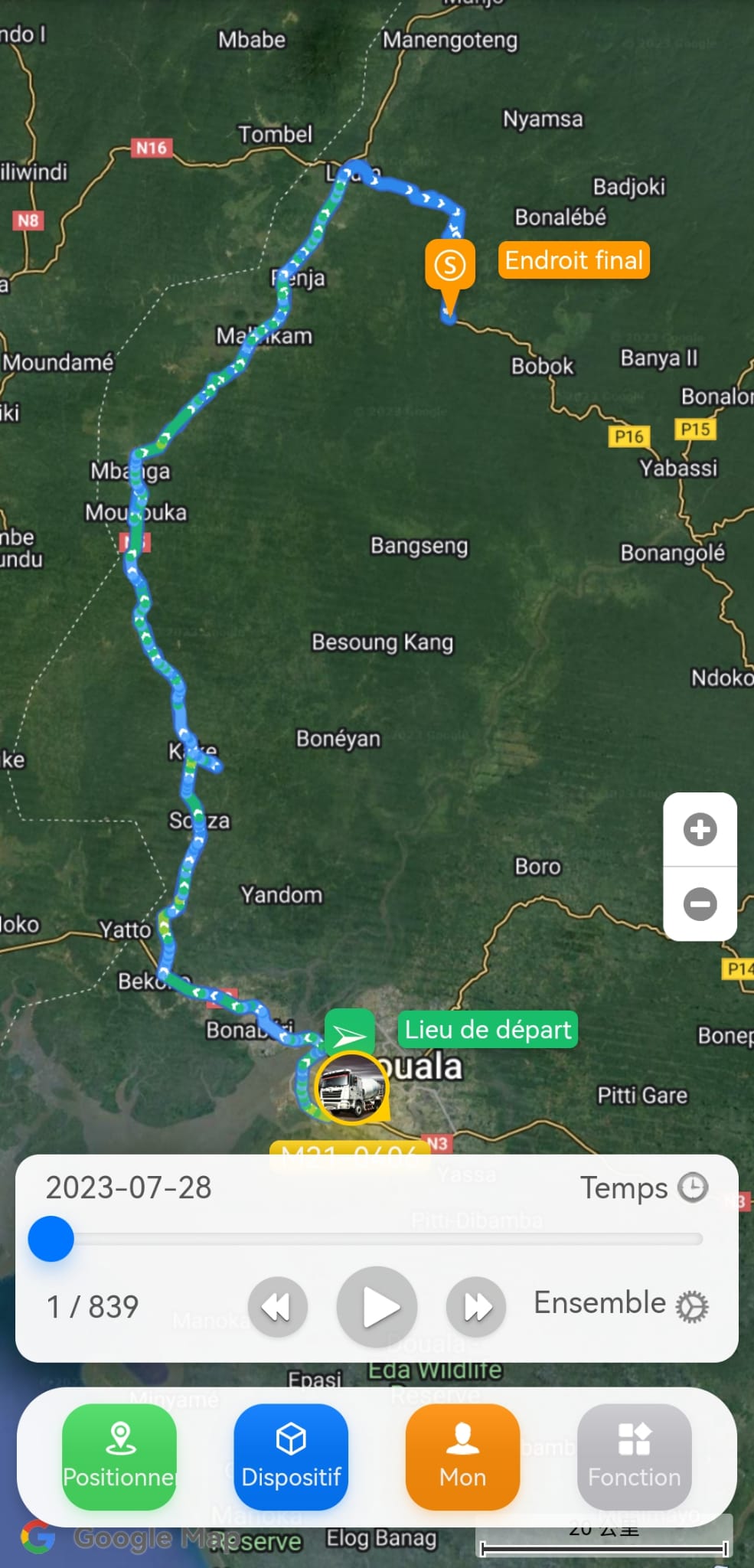Play the route history playback
The width and height of the screenshot is (754, 1568).
(x=377, y=1307)
